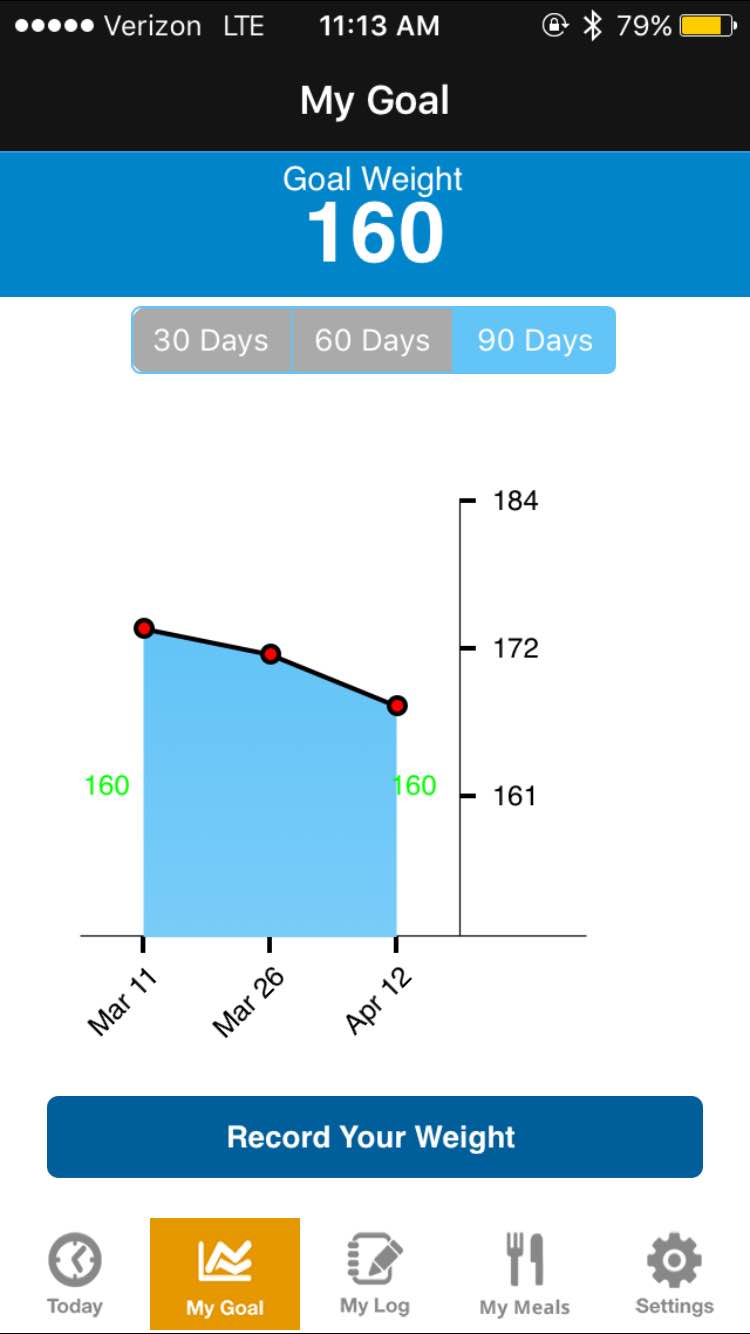Go to My Log tab
Image resolution: width=750 pixels, height=1334 pixels.
(x=375, y=1274)
